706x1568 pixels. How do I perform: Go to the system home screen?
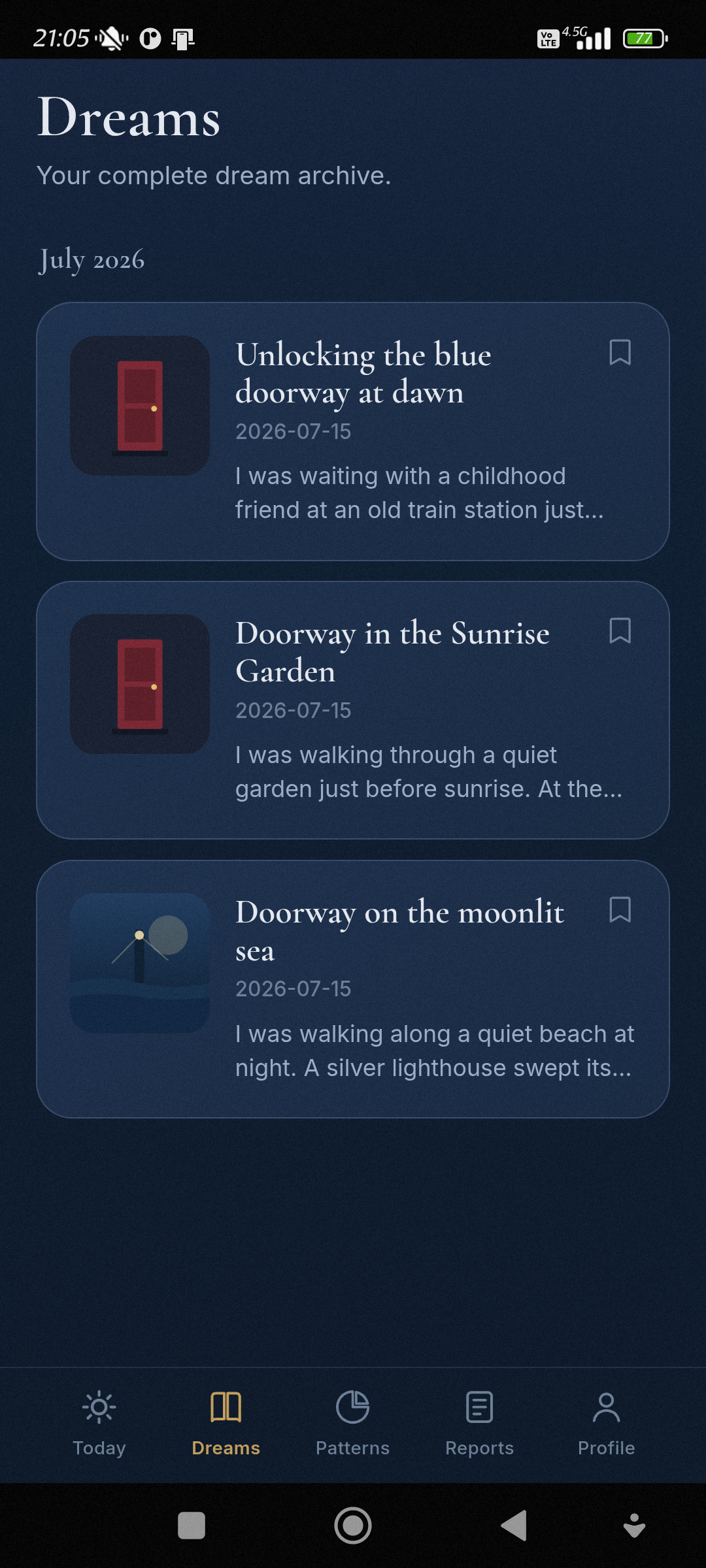pyautogui.click(x=353, y=1526)
